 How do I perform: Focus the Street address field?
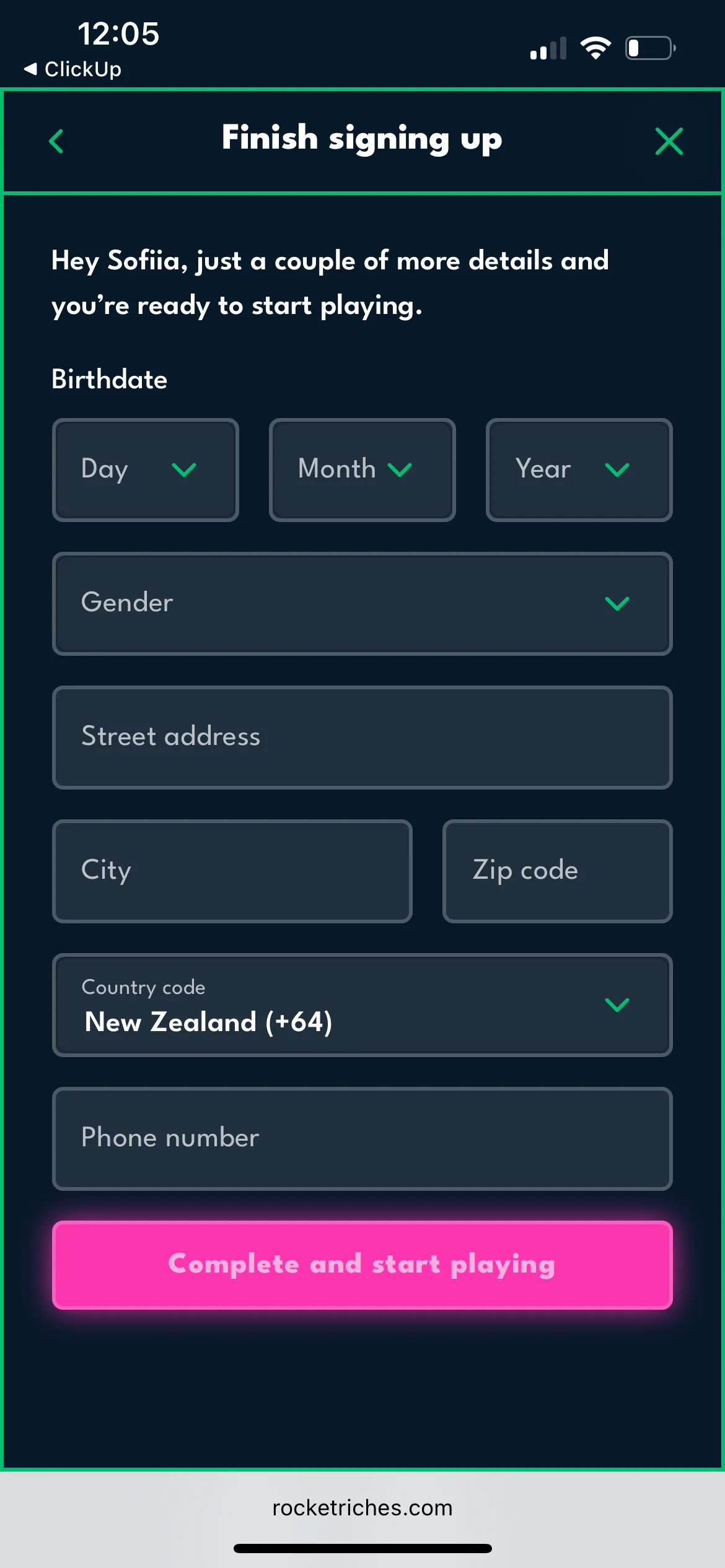(x=362, y=738)
